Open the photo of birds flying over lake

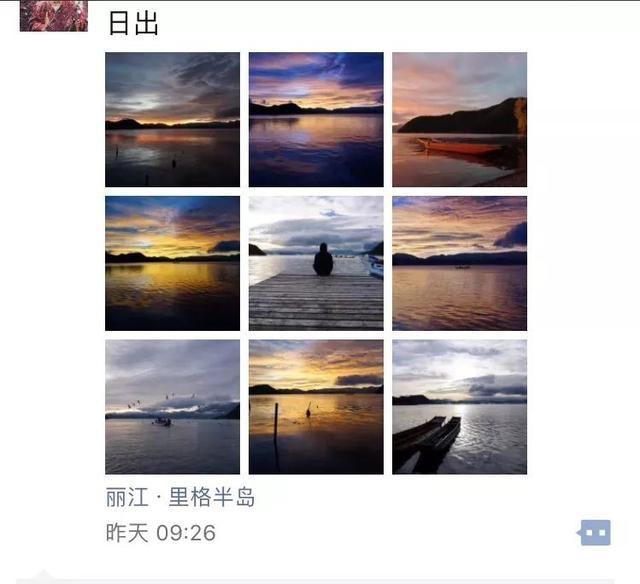[172, 407]
